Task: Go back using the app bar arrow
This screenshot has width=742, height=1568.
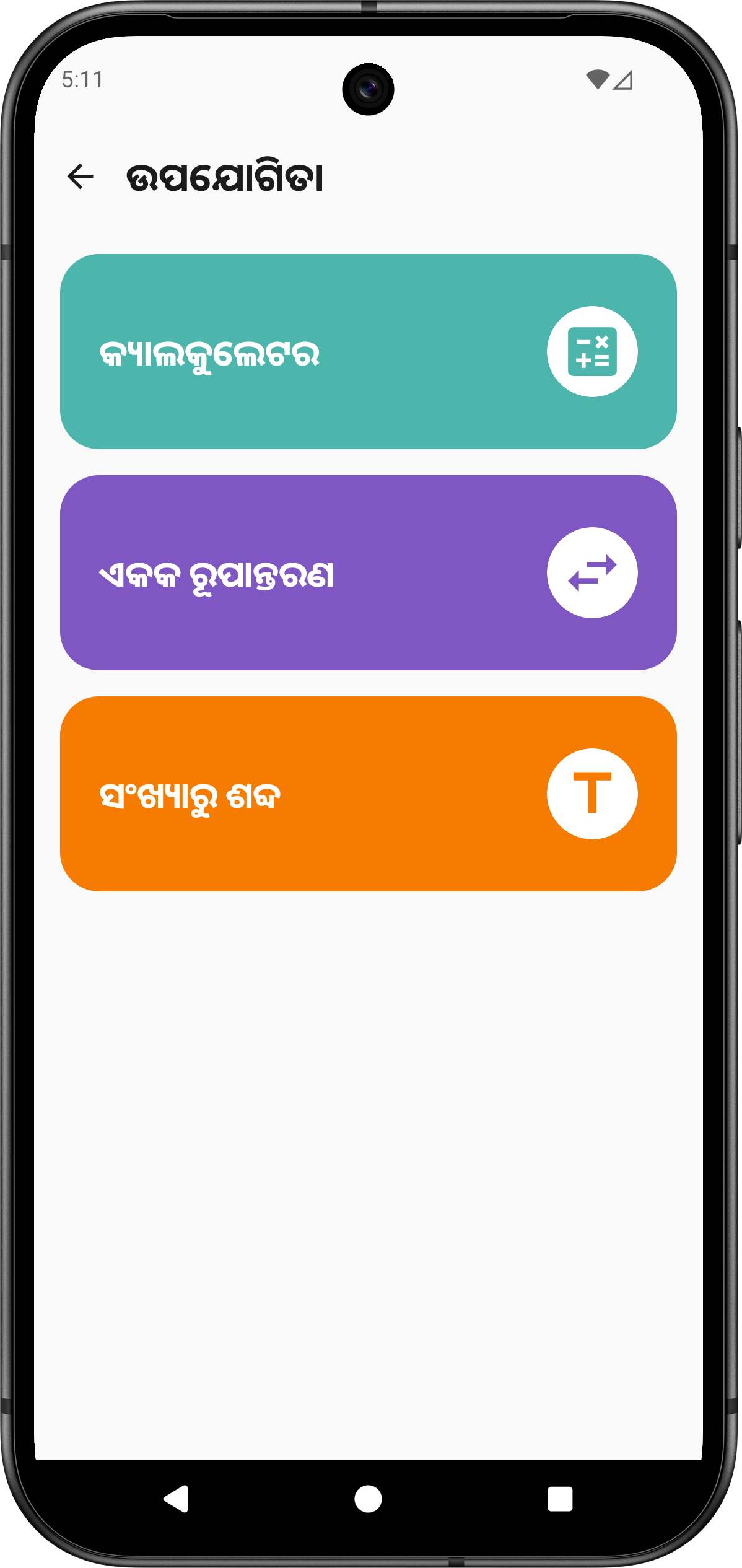Action: click(81, 177)
